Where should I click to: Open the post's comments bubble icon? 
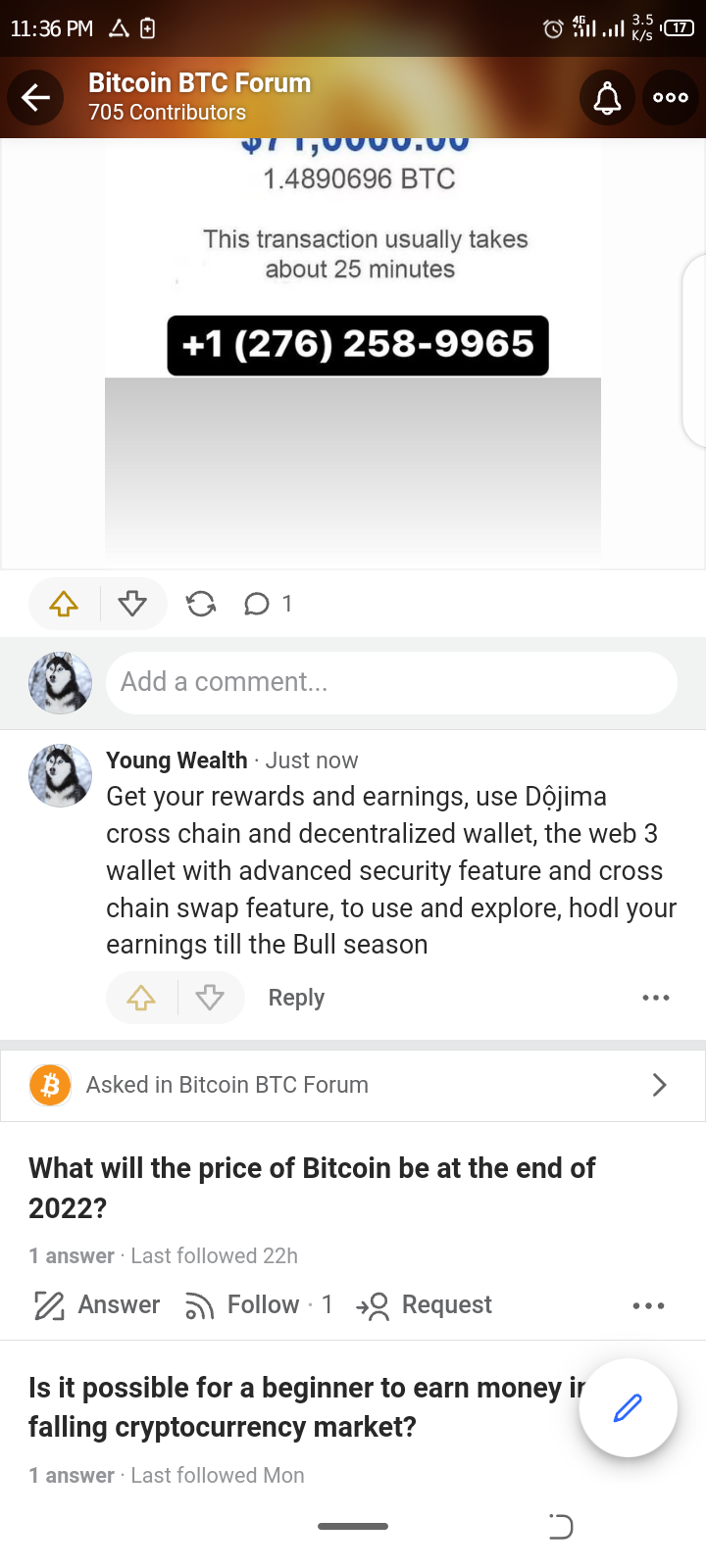tap(257, 604)
